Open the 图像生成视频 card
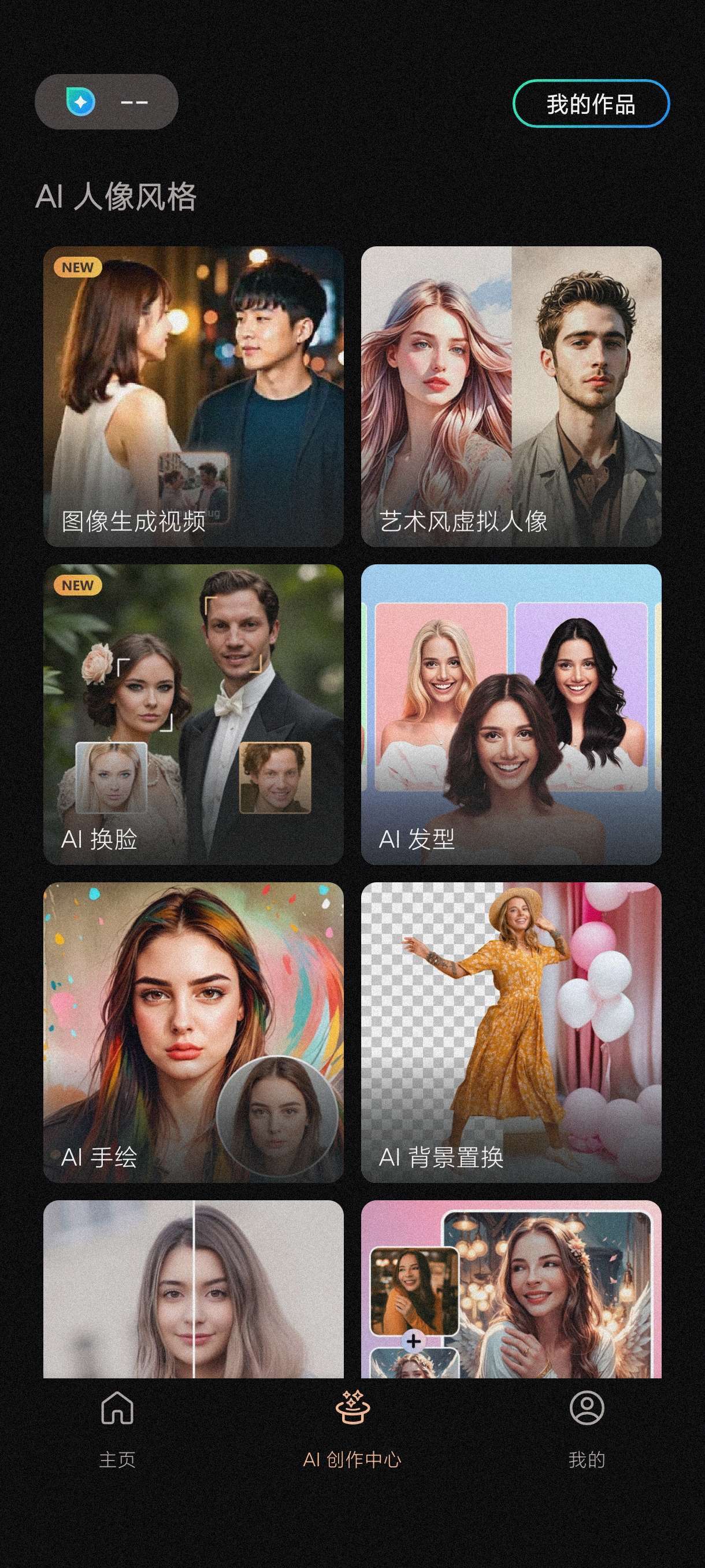 (194, 396)
